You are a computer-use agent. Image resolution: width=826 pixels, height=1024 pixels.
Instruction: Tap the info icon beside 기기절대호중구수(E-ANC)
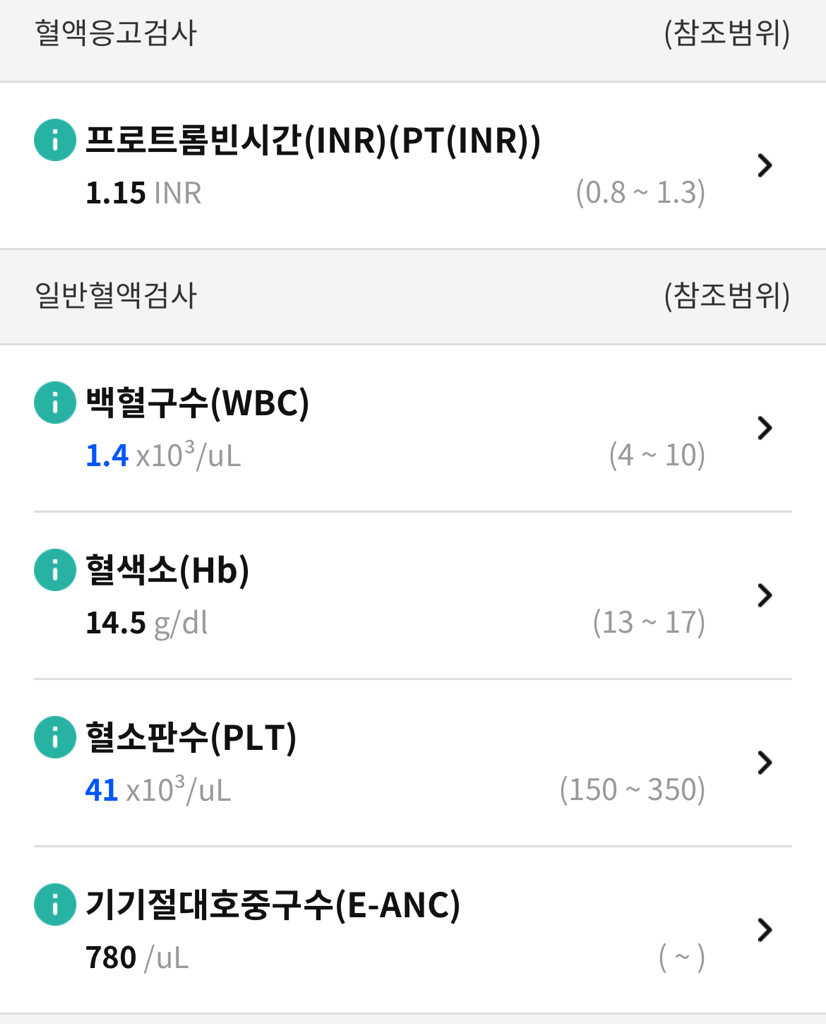[55, 905]
